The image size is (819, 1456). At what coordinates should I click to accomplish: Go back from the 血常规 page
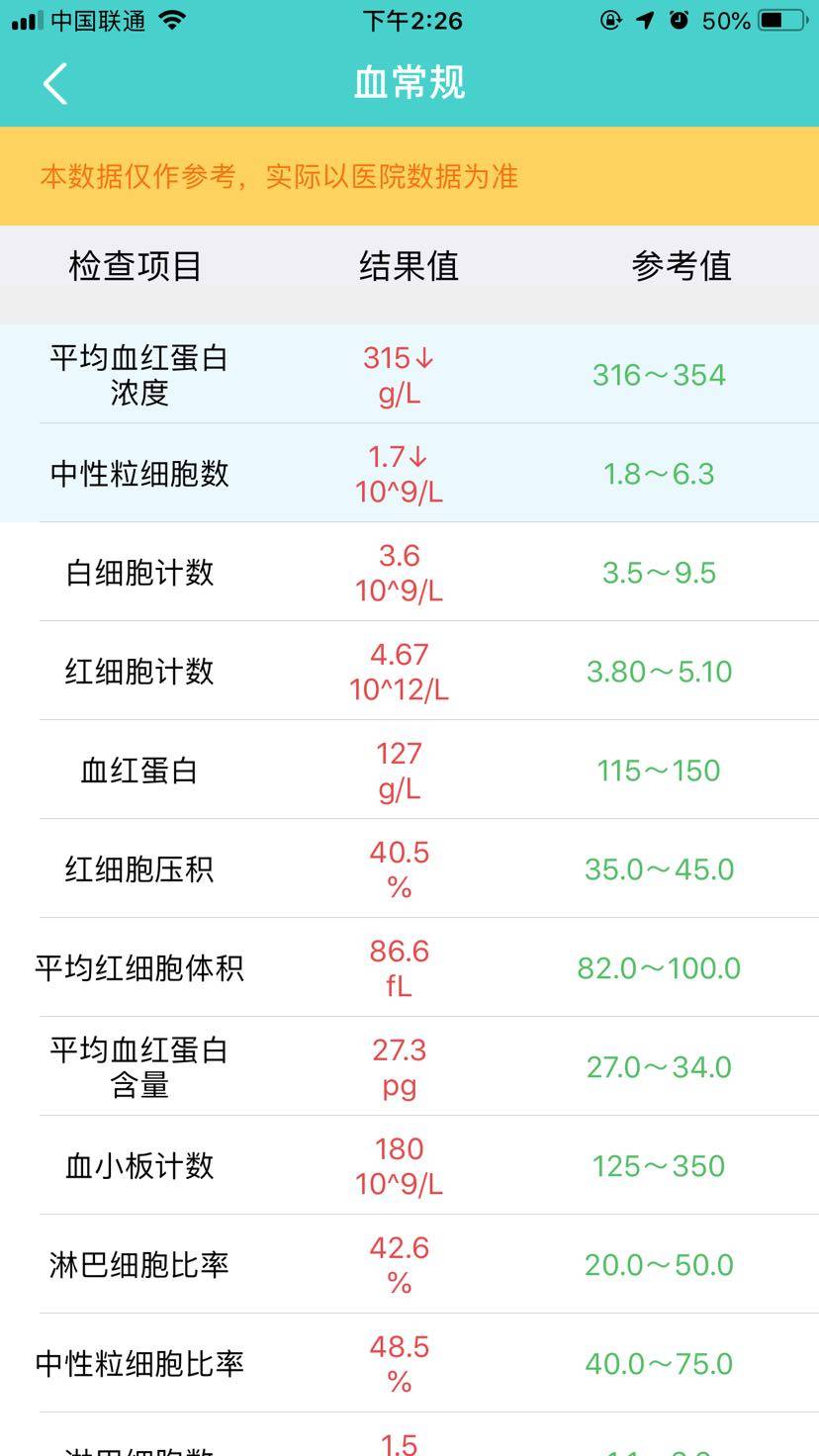pos(55,83)
